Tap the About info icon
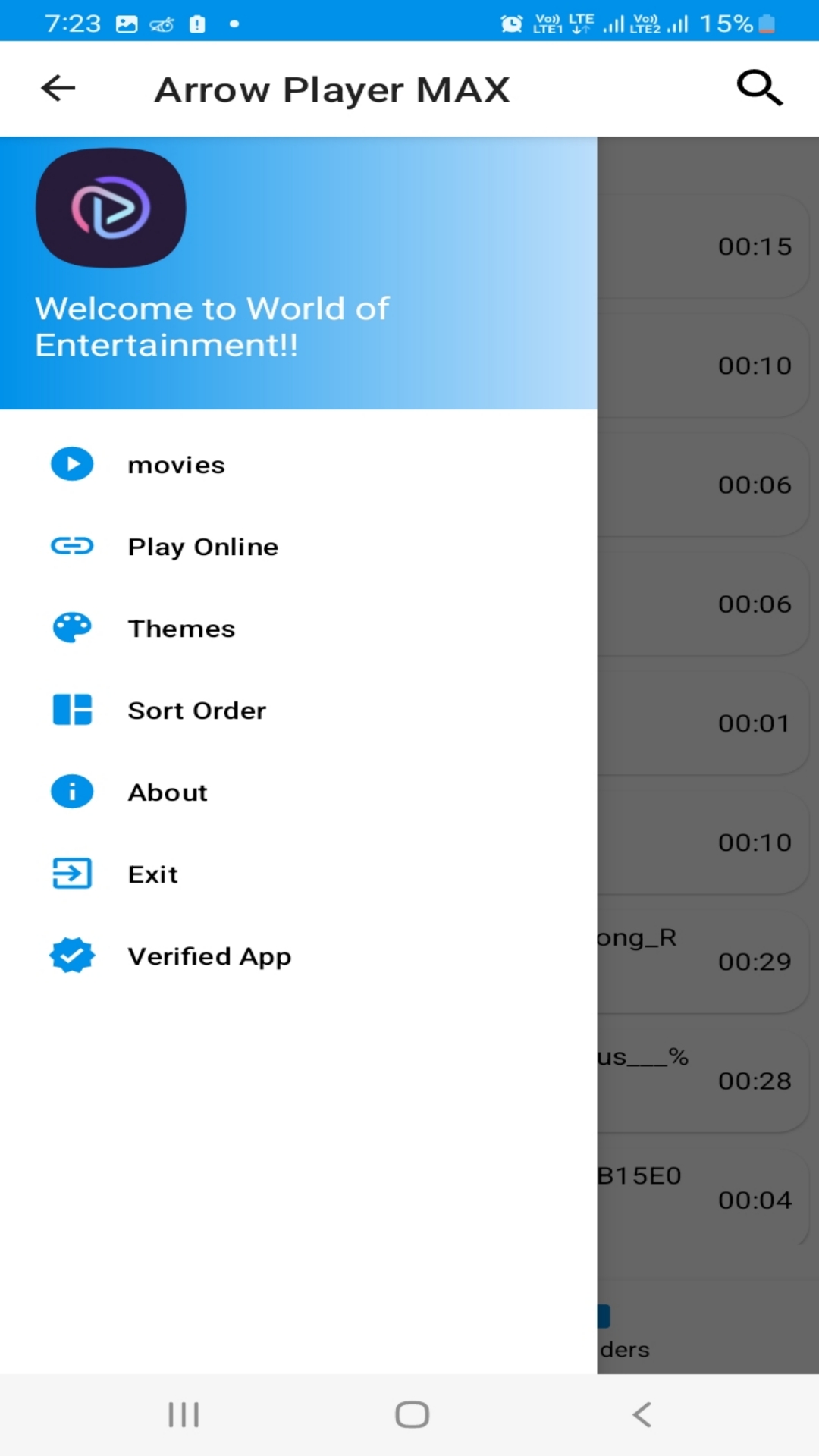Screen dimensions: 819x1456 click(x=71, y=791)
